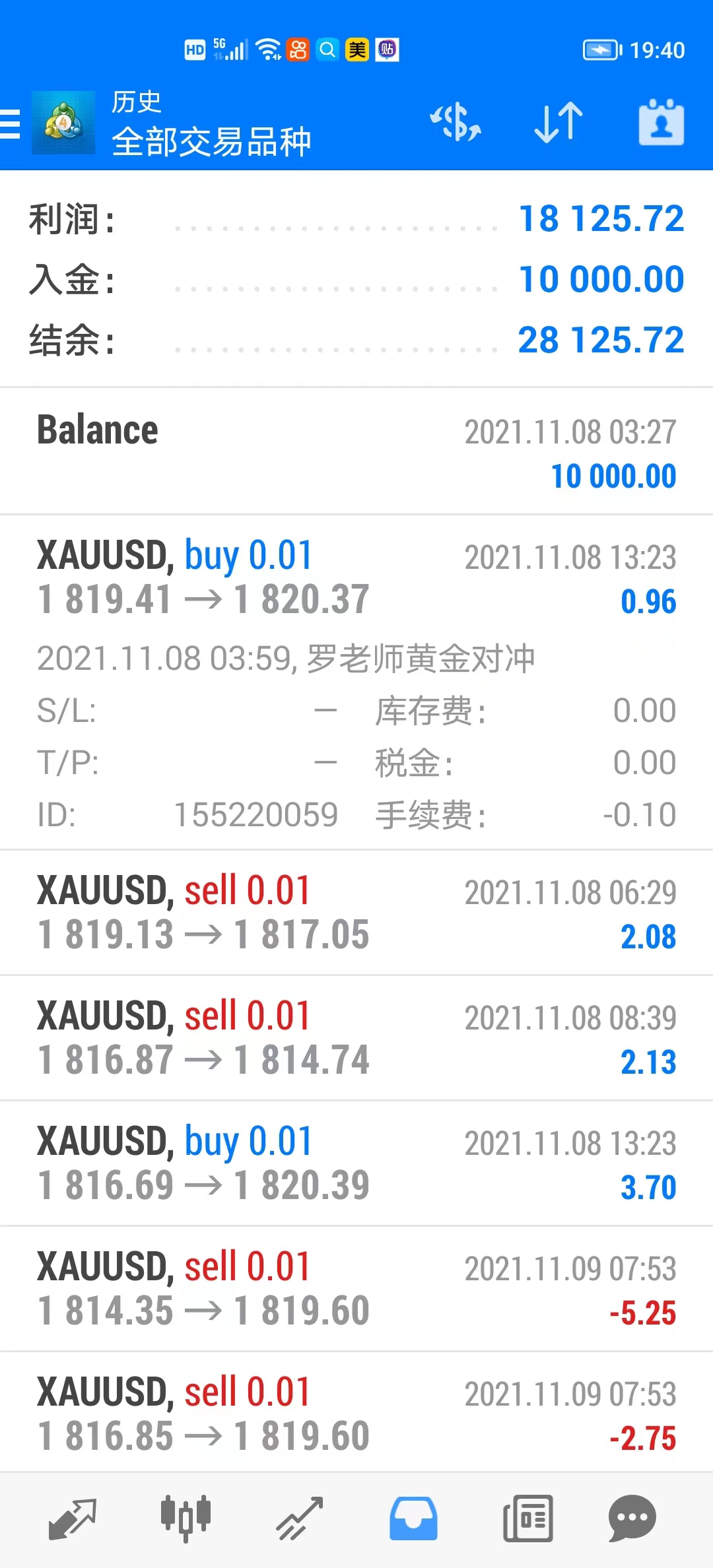713x1568 pixels.
Task: Switch to the Quotes tab
Action: [73, 1518]
